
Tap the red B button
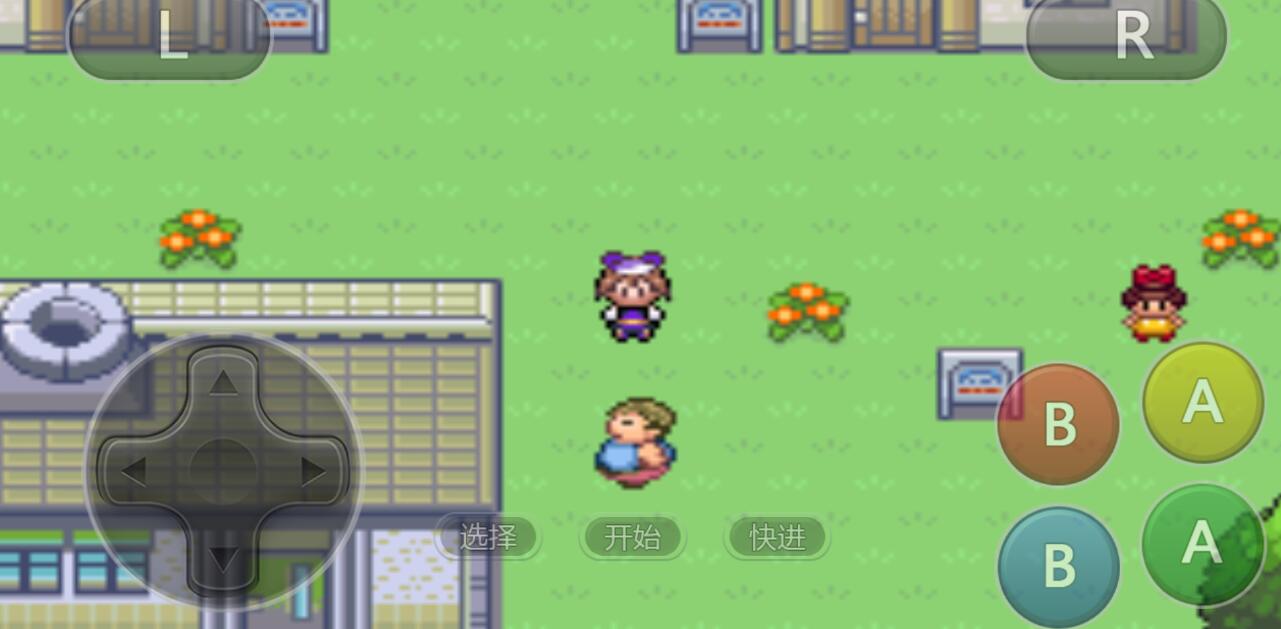1058,424
